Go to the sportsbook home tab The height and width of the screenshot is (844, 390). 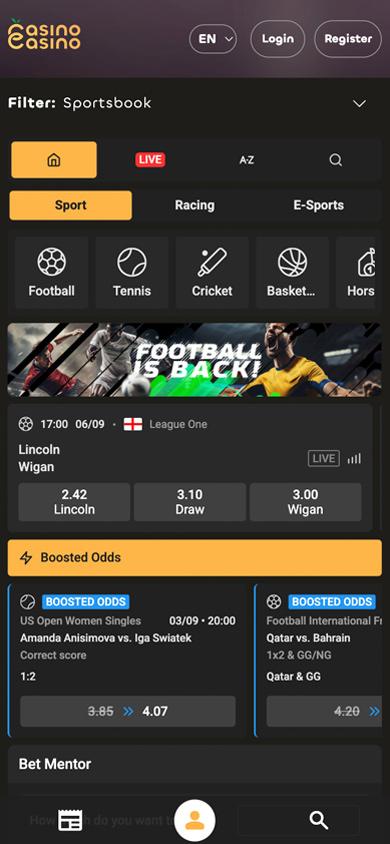pyautogui.click(x=54, y=160)
